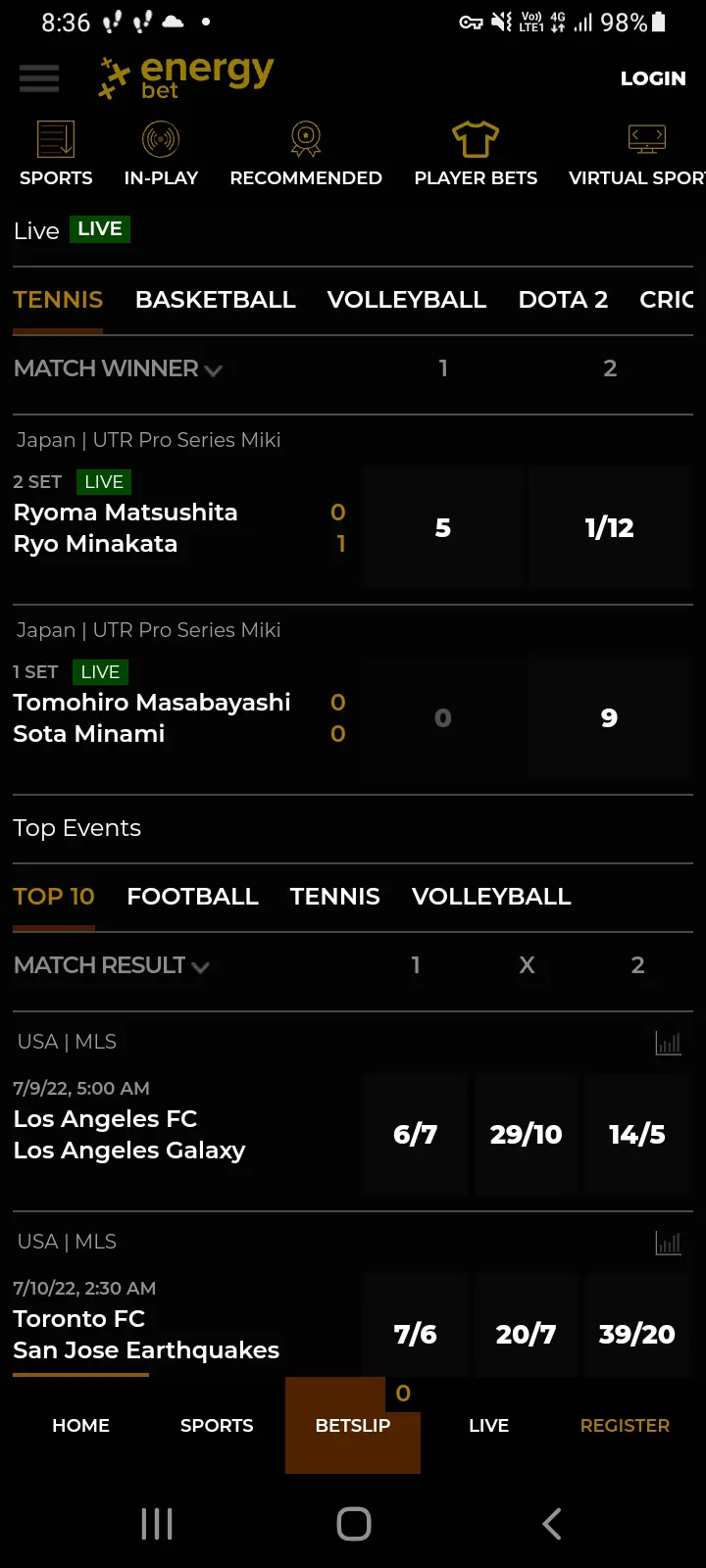Select 39/20 odds for San Jose Earthquakes

pos(637,1334)
